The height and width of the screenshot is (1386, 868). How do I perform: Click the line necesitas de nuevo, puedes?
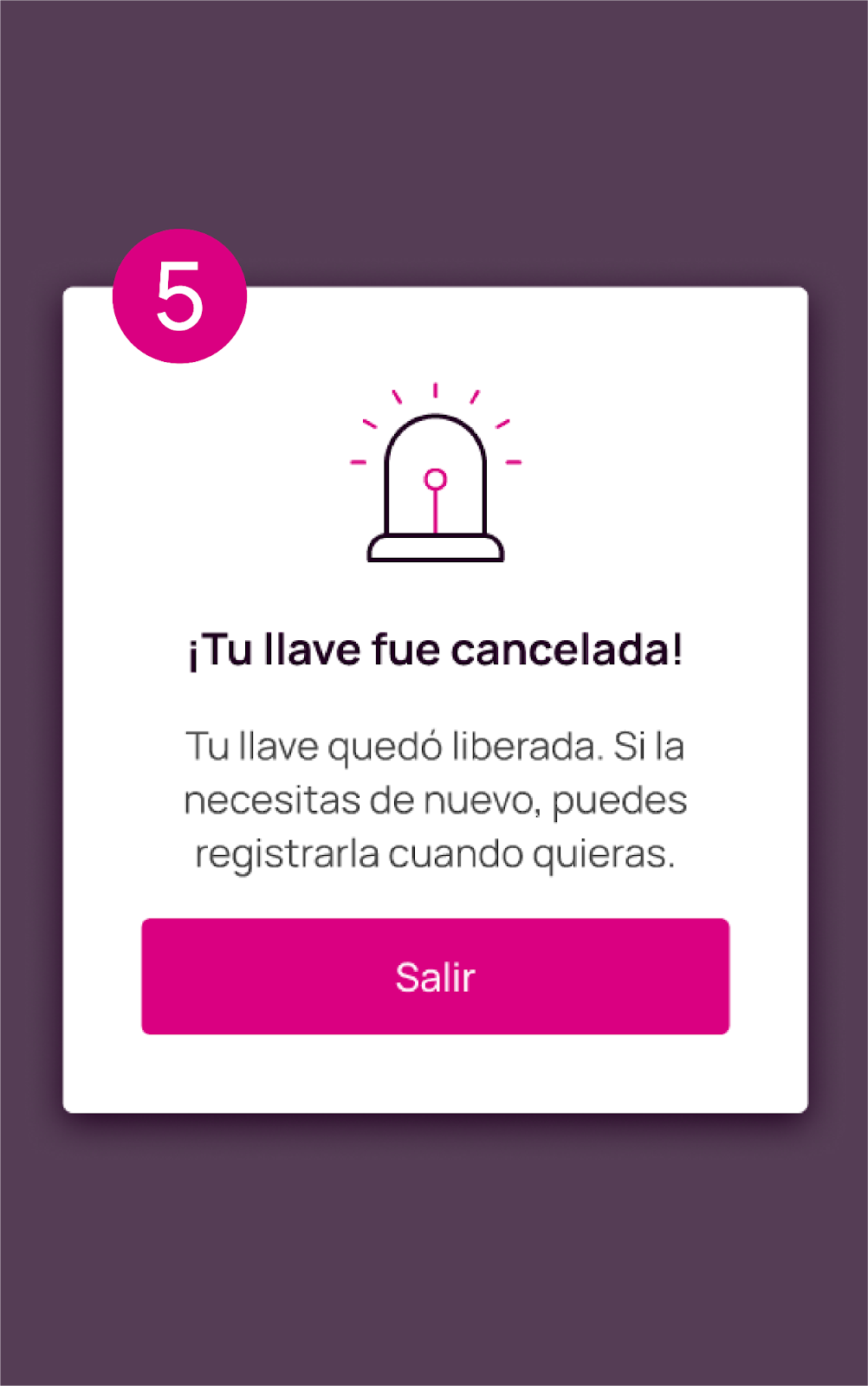tap(434, 799)
